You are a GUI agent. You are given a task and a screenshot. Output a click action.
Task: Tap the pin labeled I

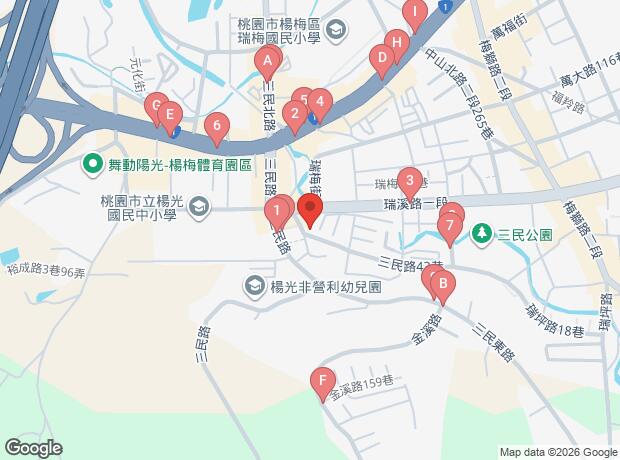pyautogui.click(x=415, y=15)
